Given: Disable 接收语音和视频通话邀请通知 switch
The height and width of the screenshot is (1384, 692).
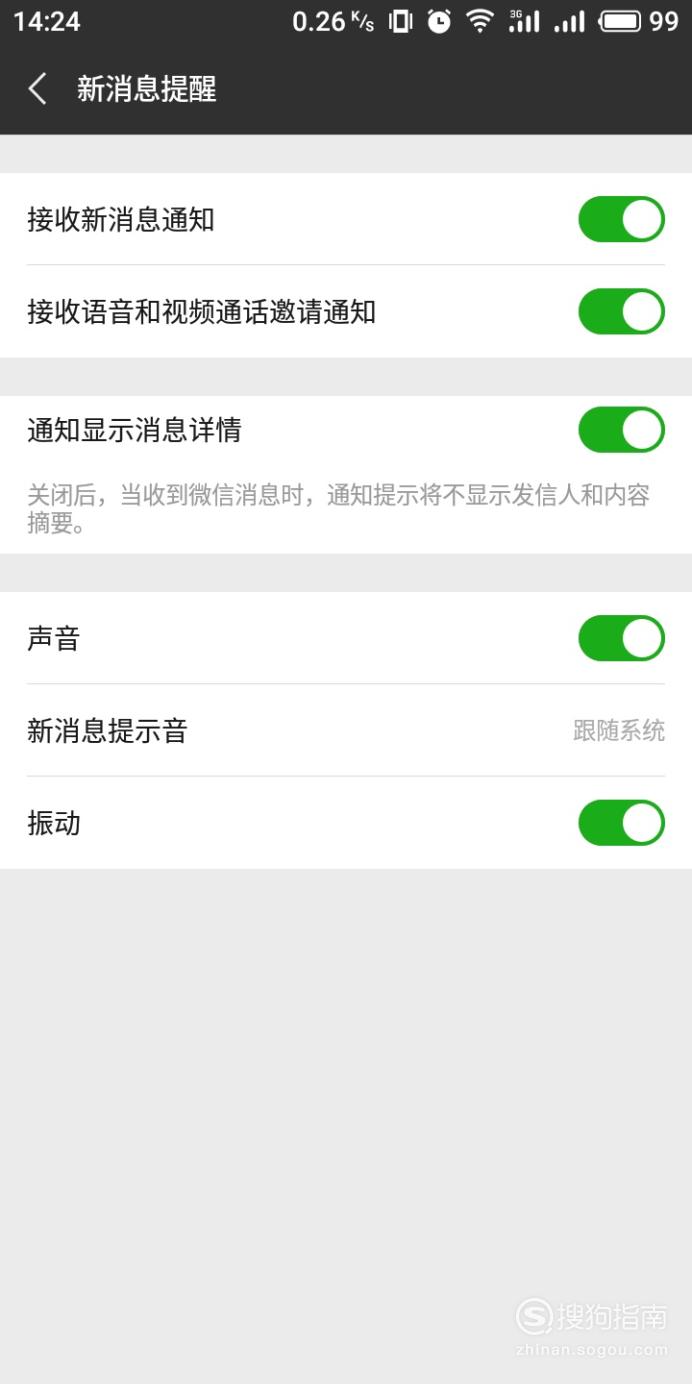Looking at the screenshot, I should pos(621,311).
